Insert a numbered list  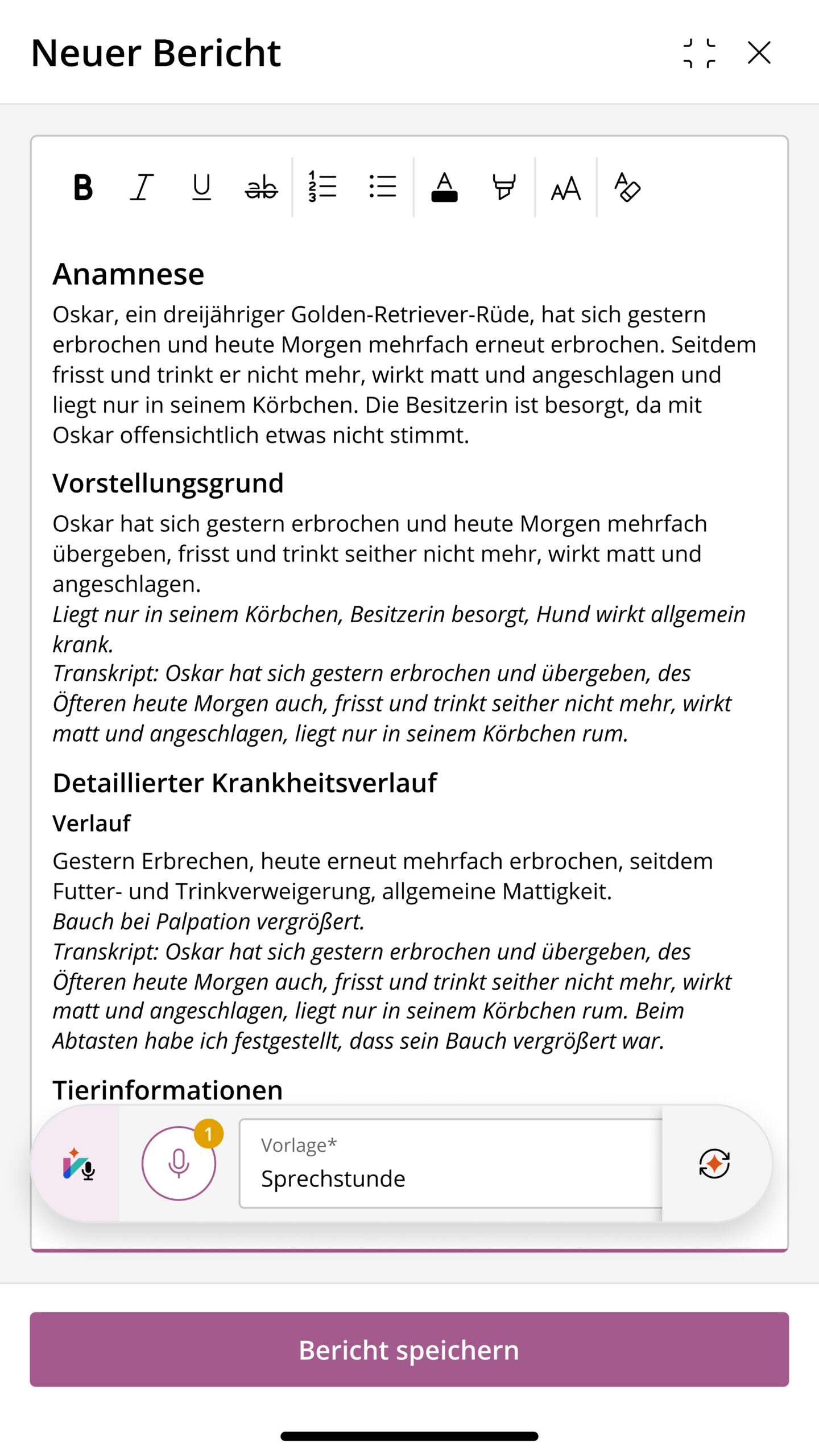click(x=322, y=187)
